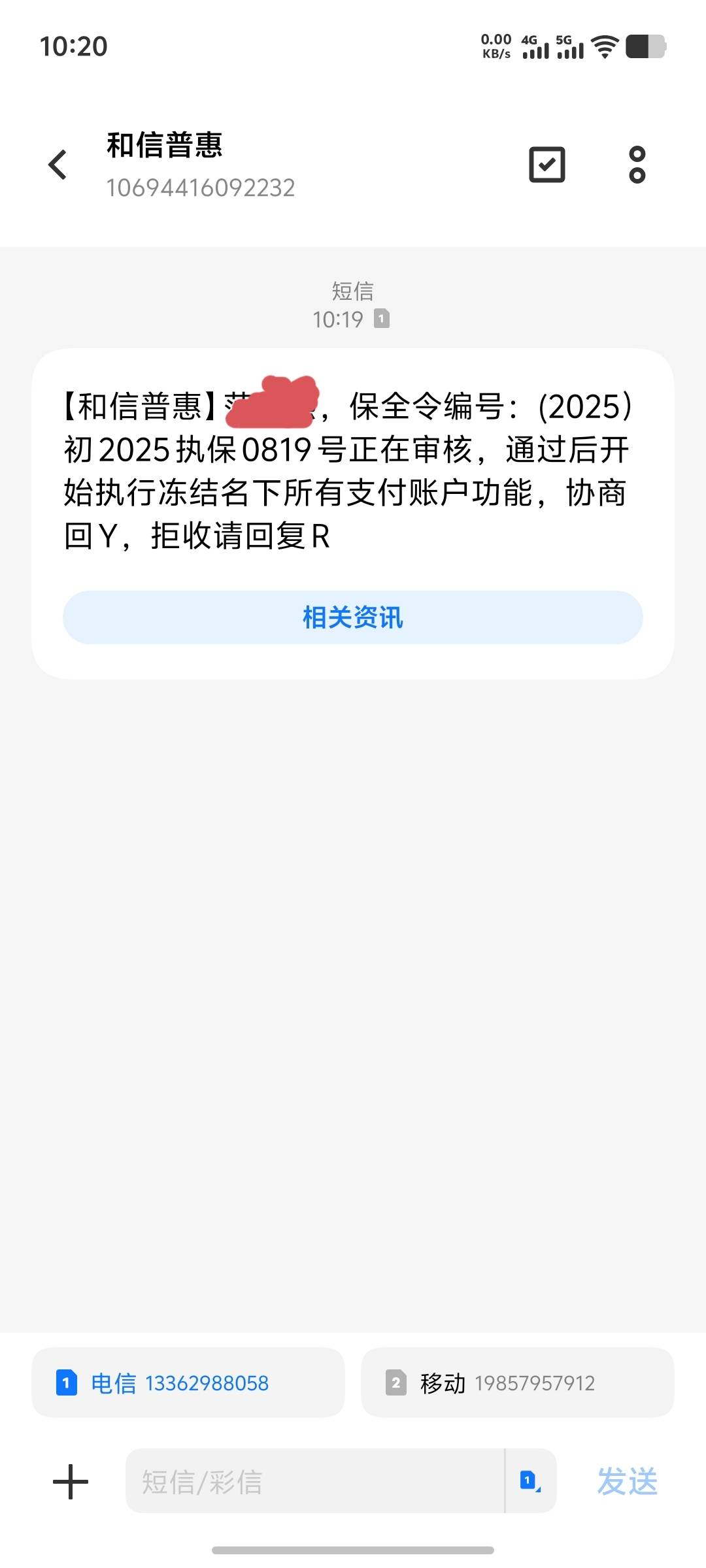Select SIM 2 移动 19857957912

[x=518, y=1382]
